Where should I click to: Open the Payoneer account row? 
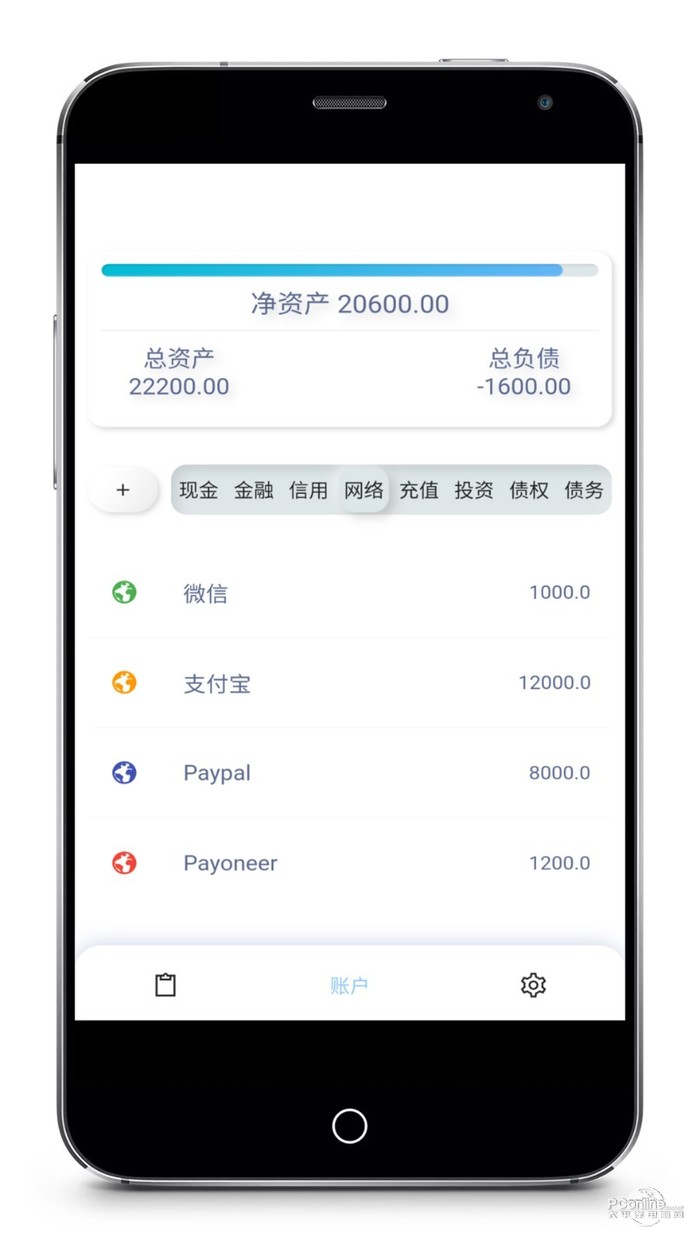(349, 863)
